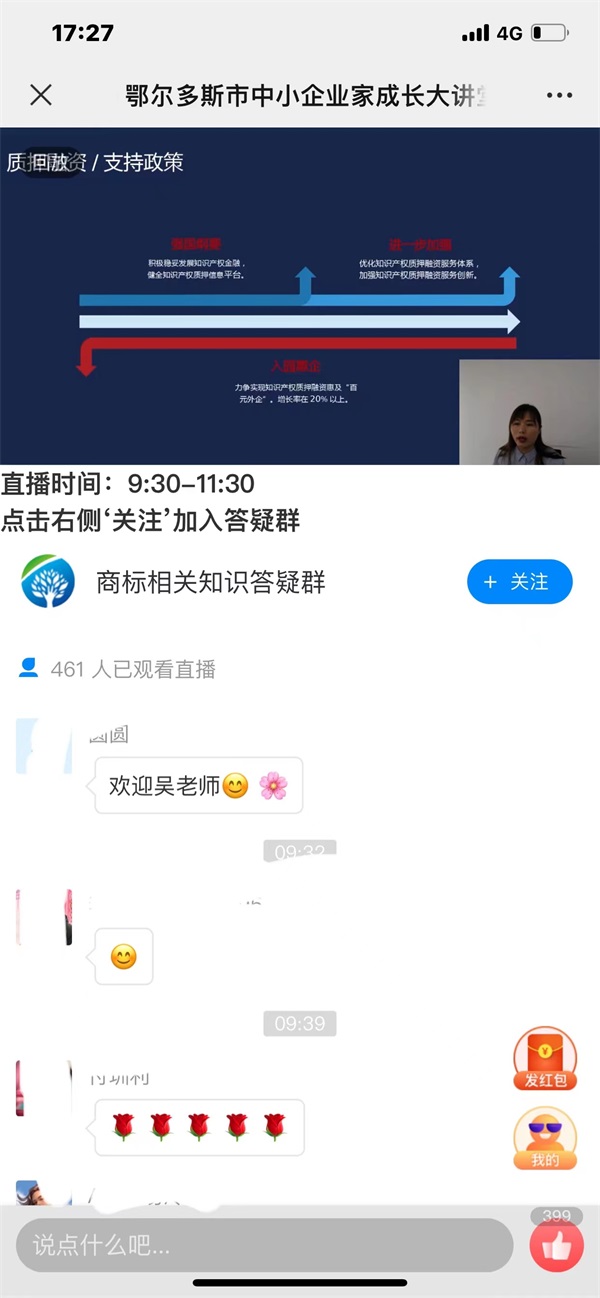This screenshot has height=1298, width=600.
Task: Close the live stream page
Action: pos(41,95)
